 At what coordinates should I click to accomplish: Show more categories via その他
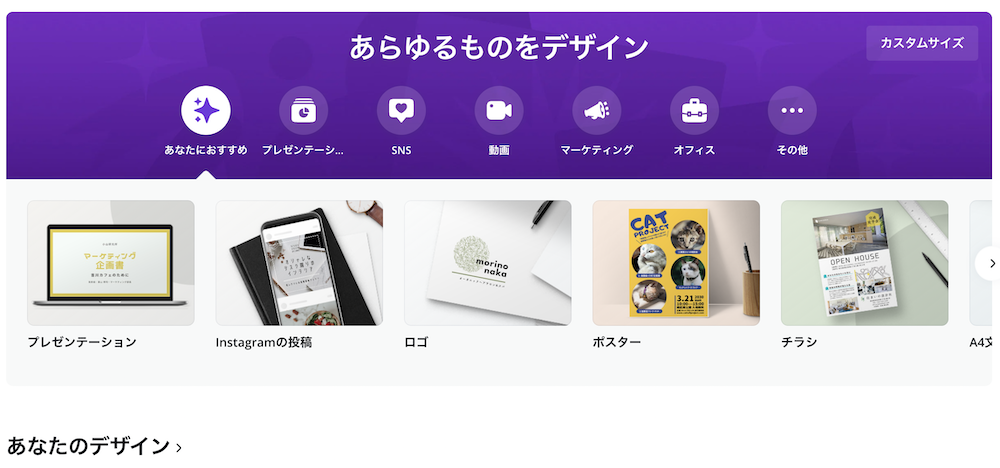792,111
